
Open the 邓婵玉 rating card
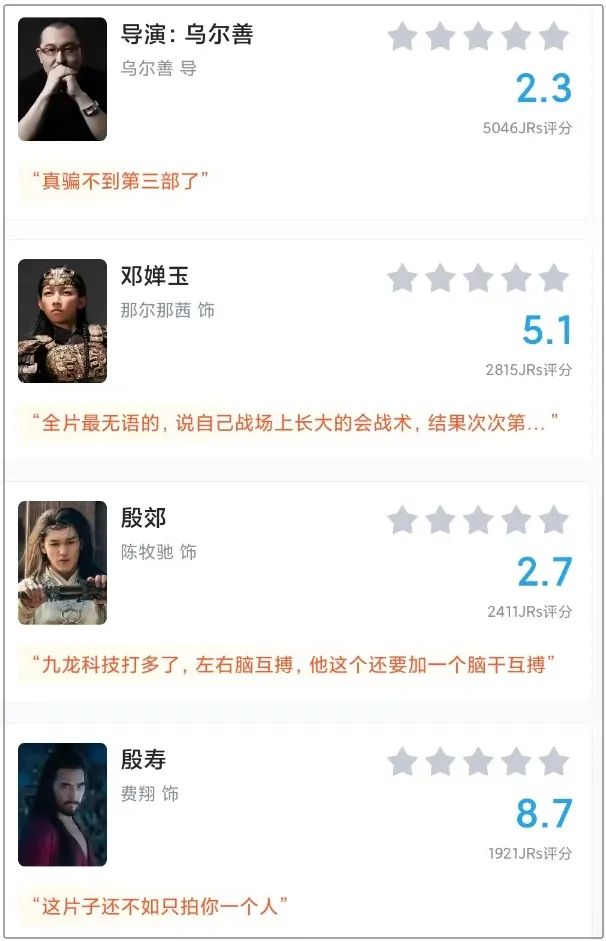click(155, 277)
